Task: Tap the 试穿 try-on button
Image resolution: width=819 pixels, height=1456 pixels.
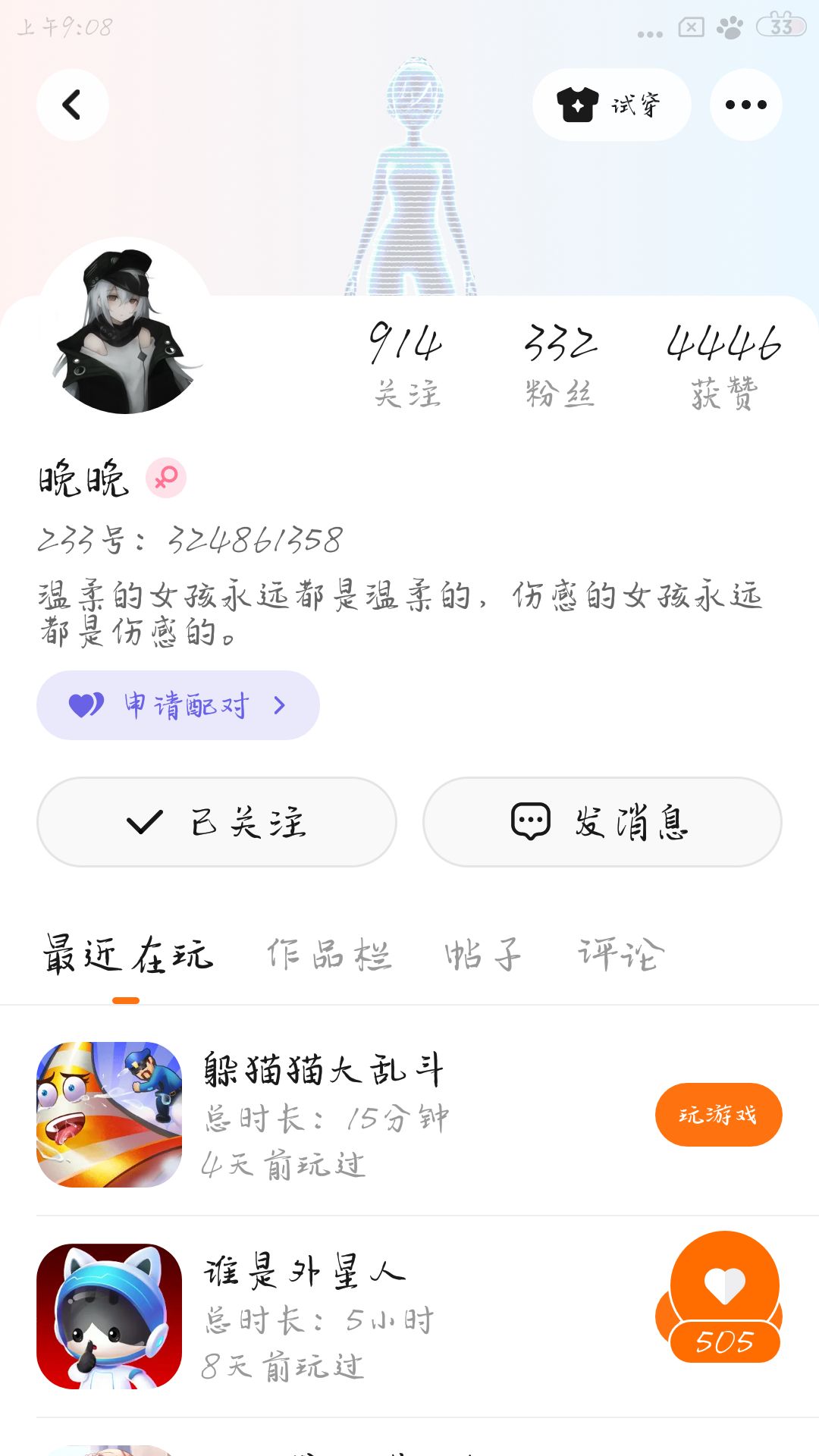Action: click(x=611, y=105)
